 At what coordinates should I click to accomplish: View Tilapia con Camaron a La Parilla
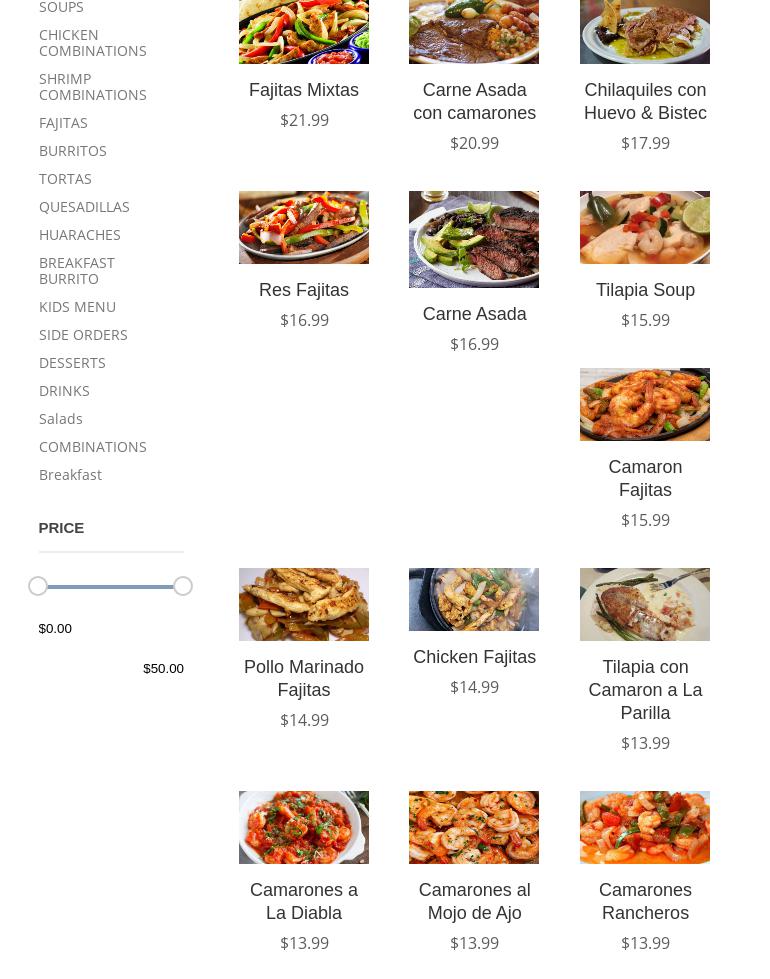click(x=645, y=689)
